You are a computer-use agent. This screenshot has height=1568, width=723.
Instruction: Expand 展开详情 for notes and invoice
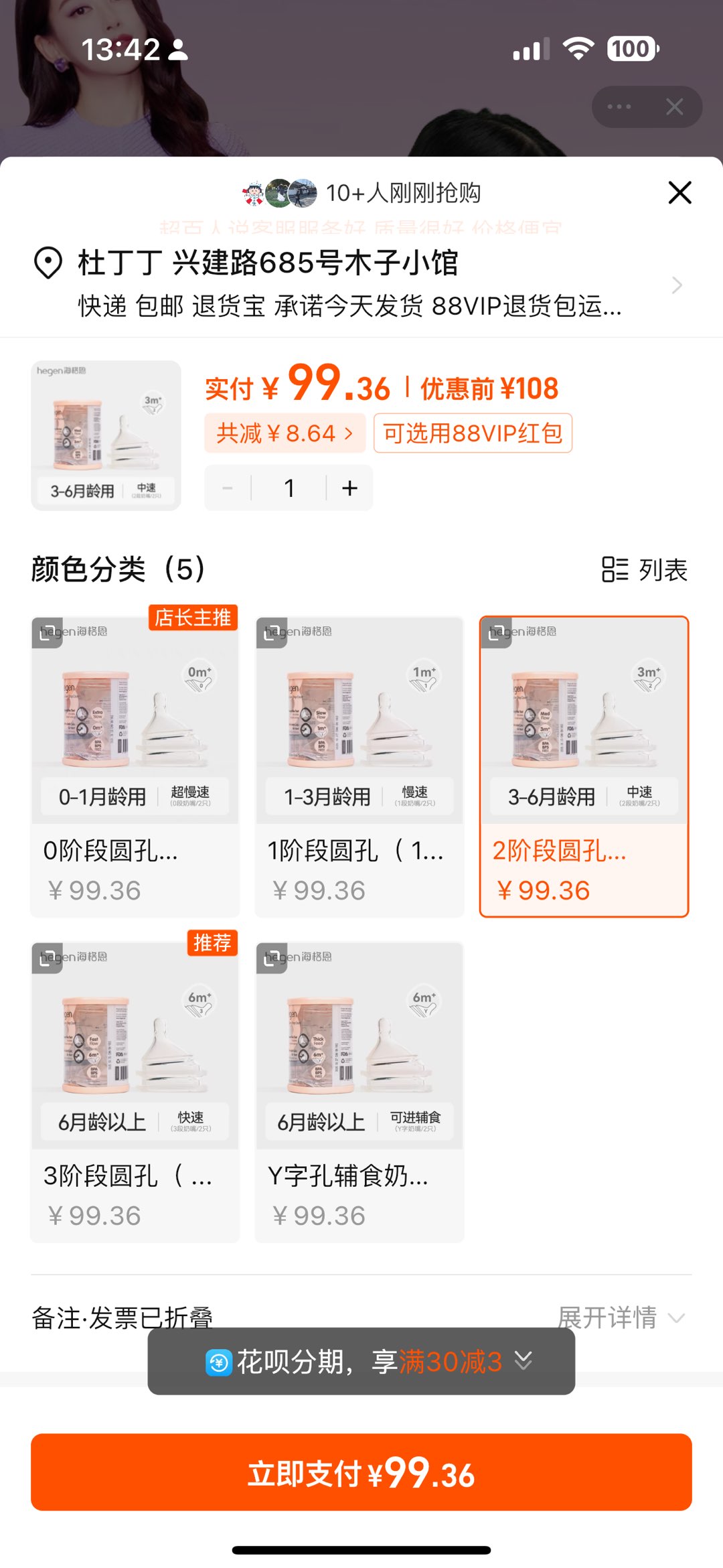tap(621, 1317)
